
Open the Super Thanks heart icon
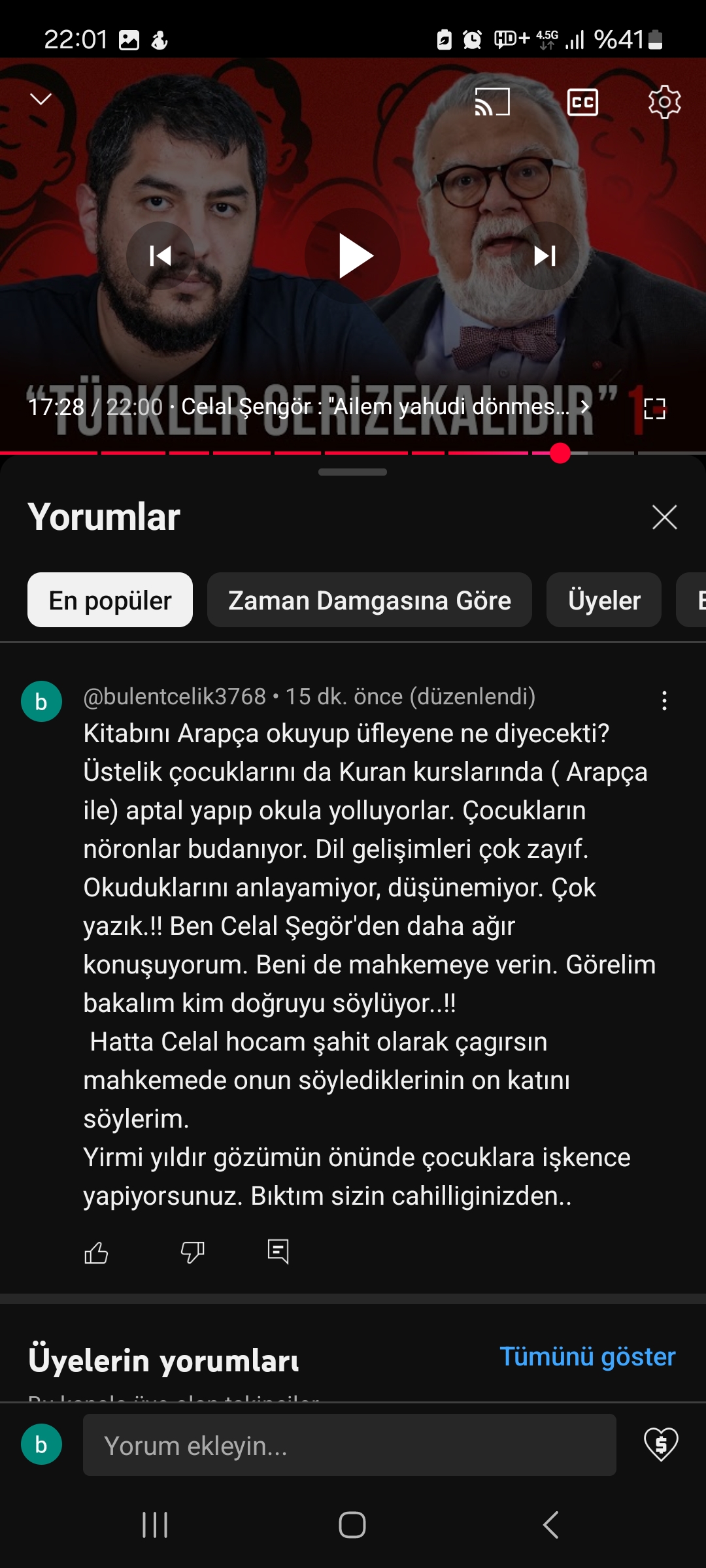[661, 1445]
